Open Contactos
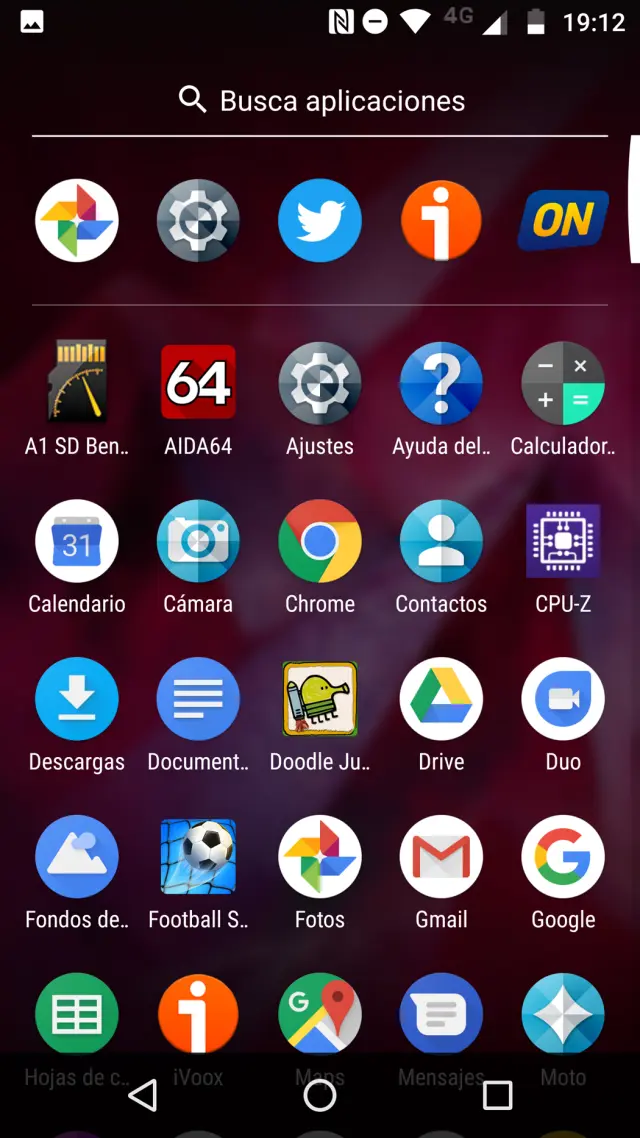 click(x=441, y=541)
